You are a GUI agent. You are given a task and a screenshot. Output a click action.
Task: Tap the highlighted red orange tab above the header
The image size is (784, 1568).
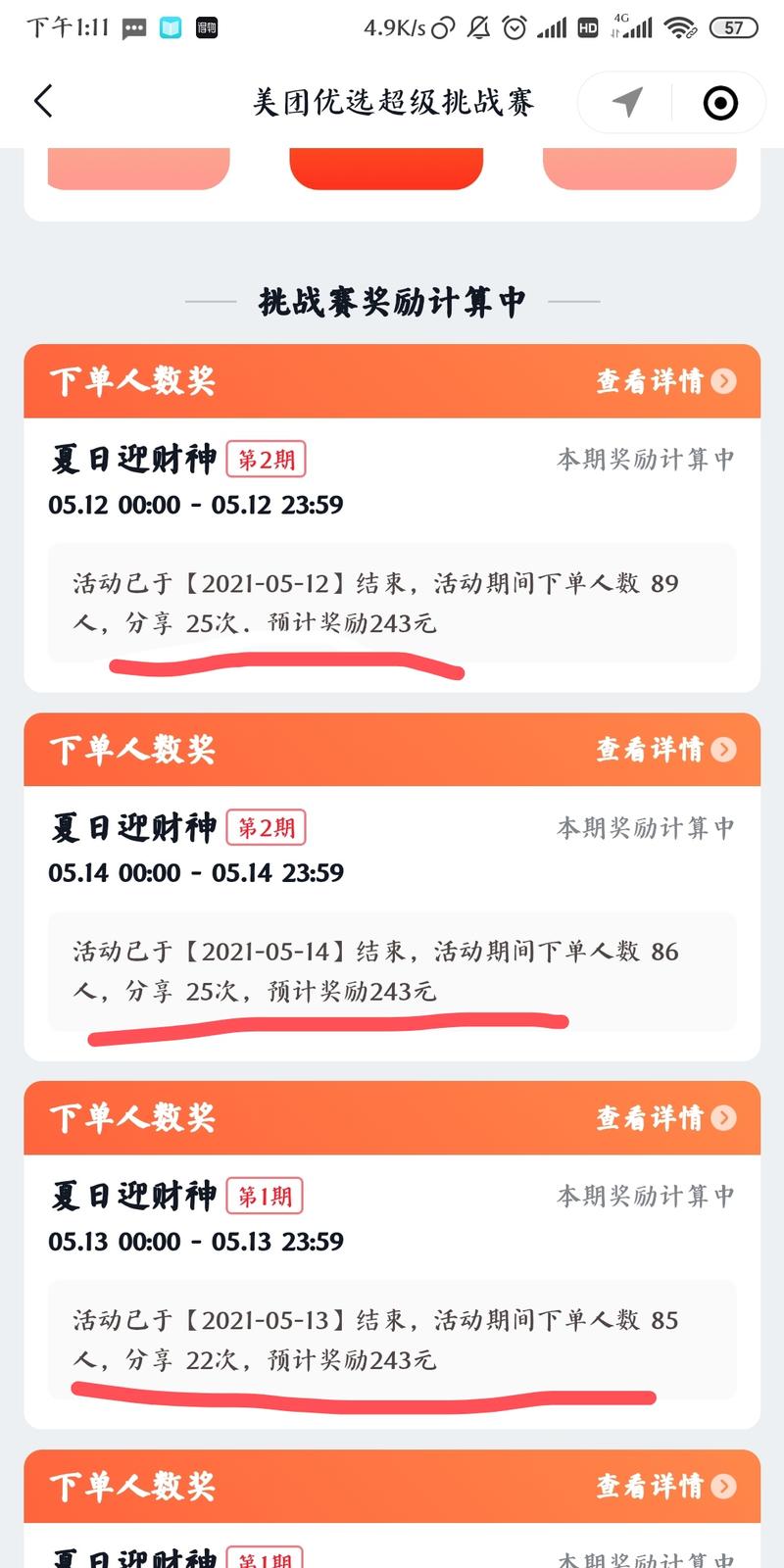[x=386, y=162]
